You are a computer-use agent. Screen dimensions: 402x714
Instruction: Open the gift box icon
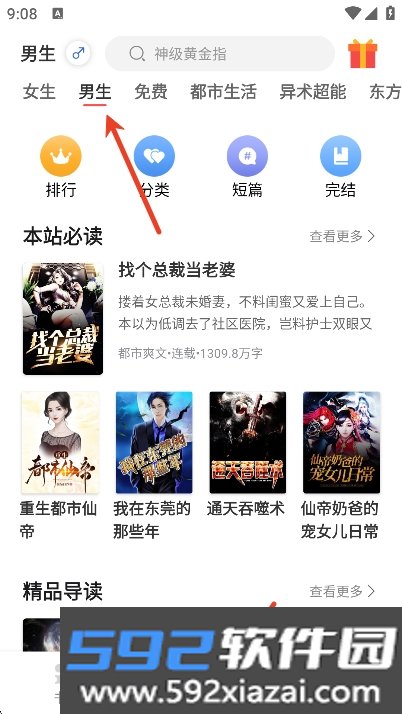click(x=363, y=54)
